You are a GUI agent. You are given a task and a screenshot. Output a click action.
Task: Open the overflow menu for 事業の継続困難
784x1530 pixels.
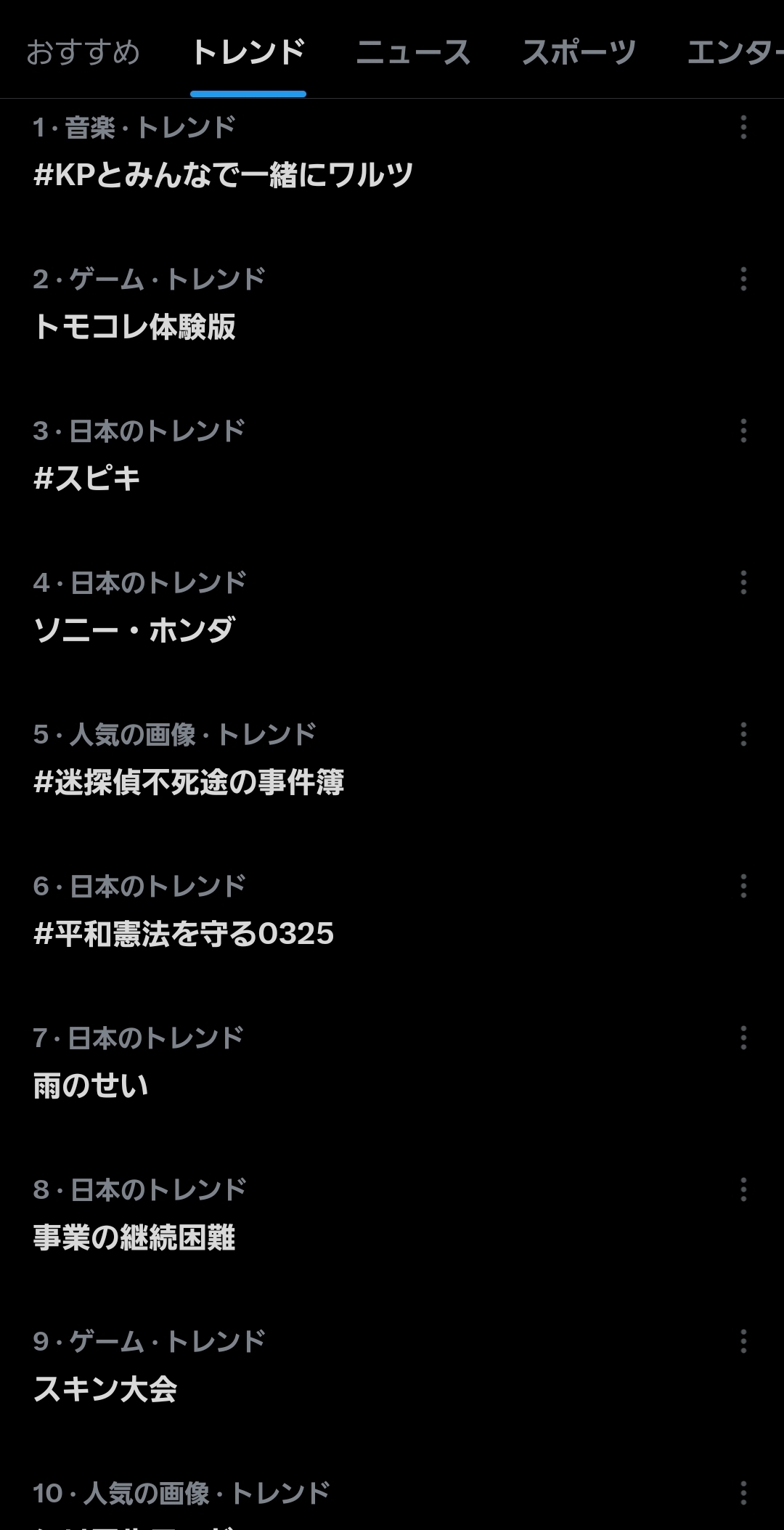(743, 1189)
